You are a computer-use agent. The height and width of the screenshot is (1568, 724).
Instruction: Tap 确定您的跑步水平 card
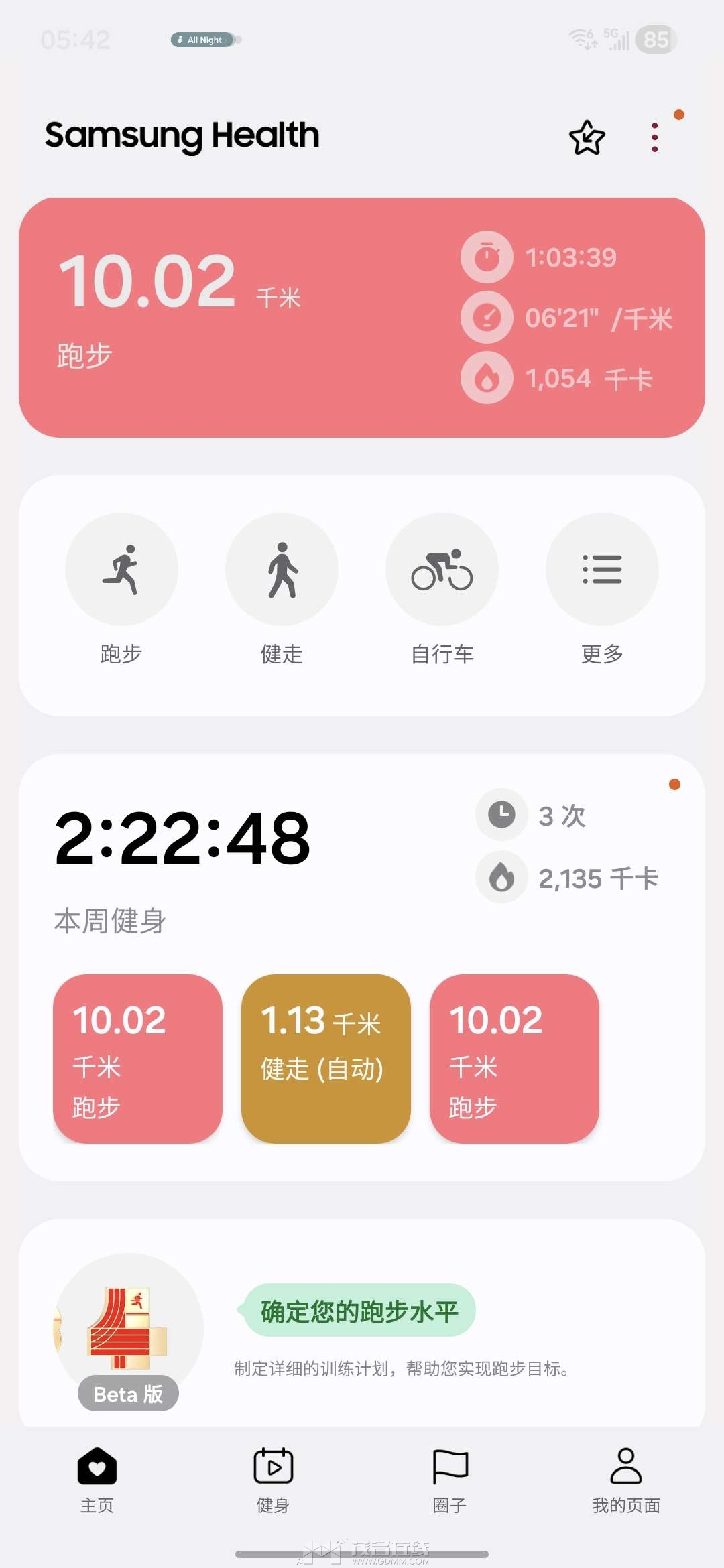[x=359, y=1311]
